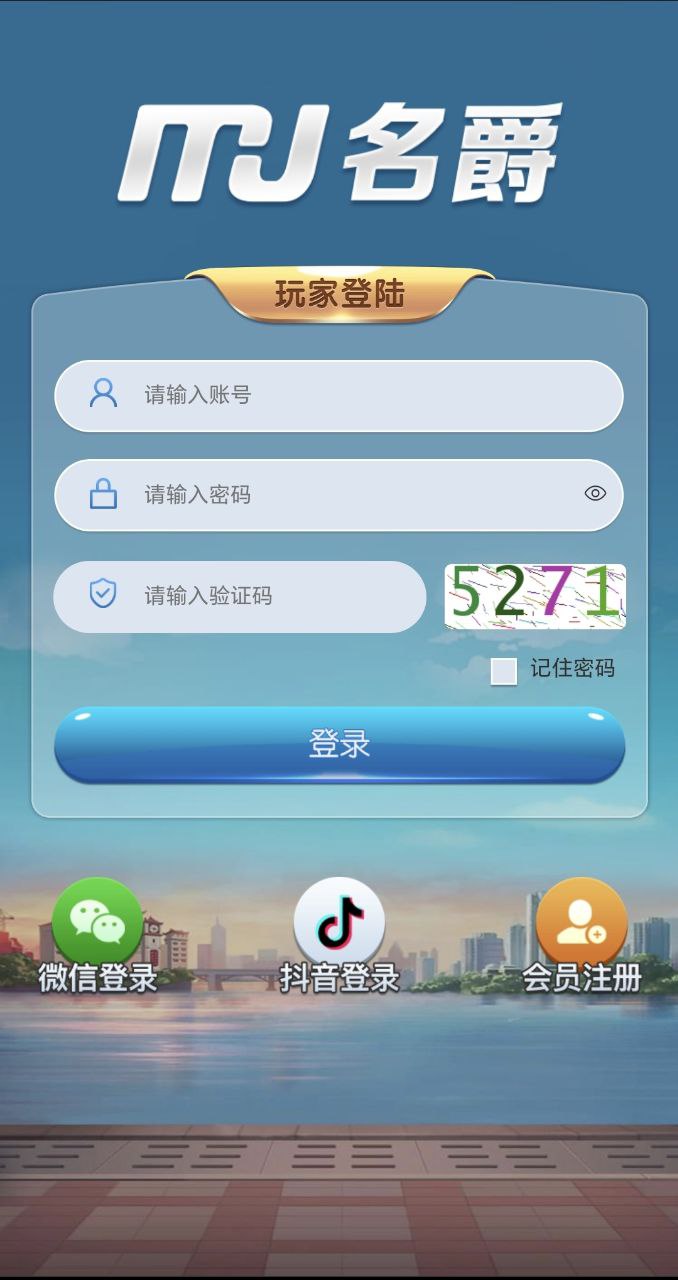The height and width of the screenshot is (1280, 678).
Task: Check the 记住密码 checkbox
Action: [x=504, y=671]
